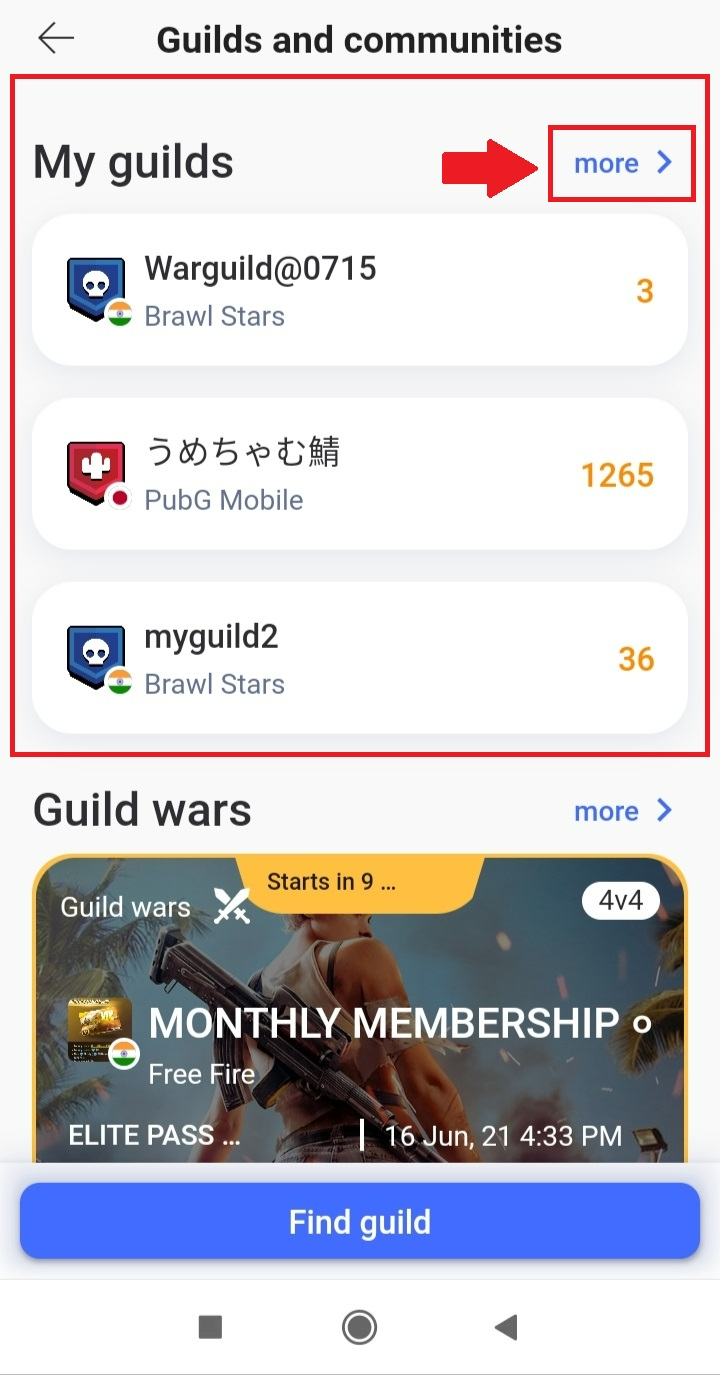Open the Warguild@0715 guild

tap(360, 290)
